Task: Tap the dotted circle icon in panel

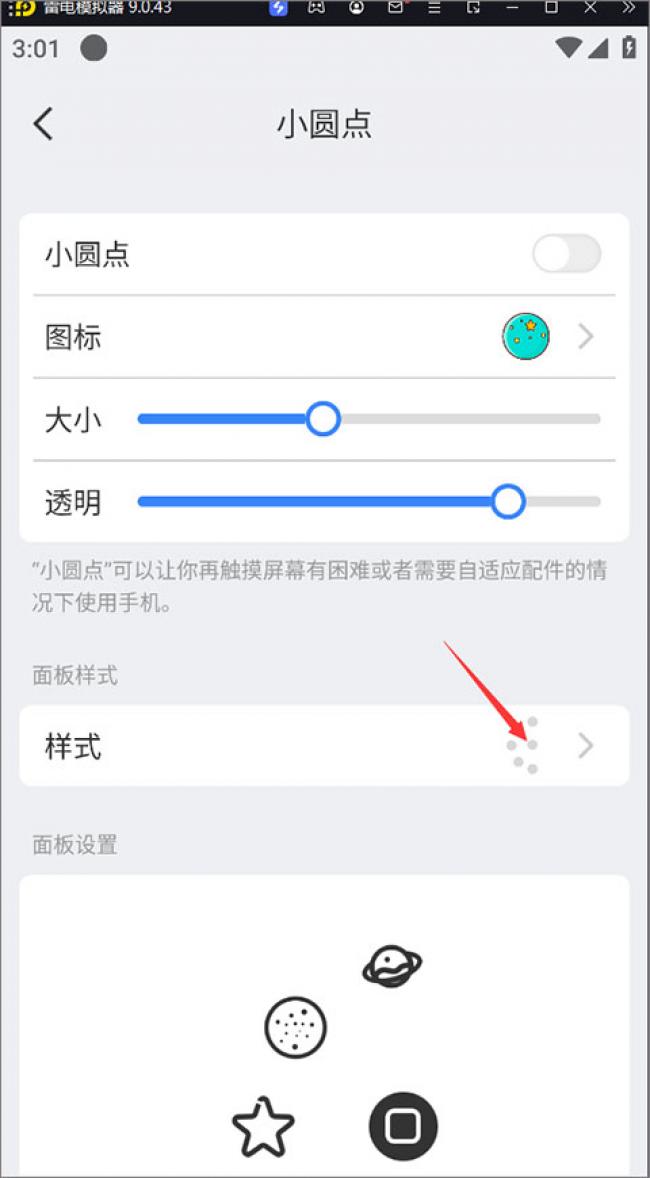Action: click(x=296, y=1027)
